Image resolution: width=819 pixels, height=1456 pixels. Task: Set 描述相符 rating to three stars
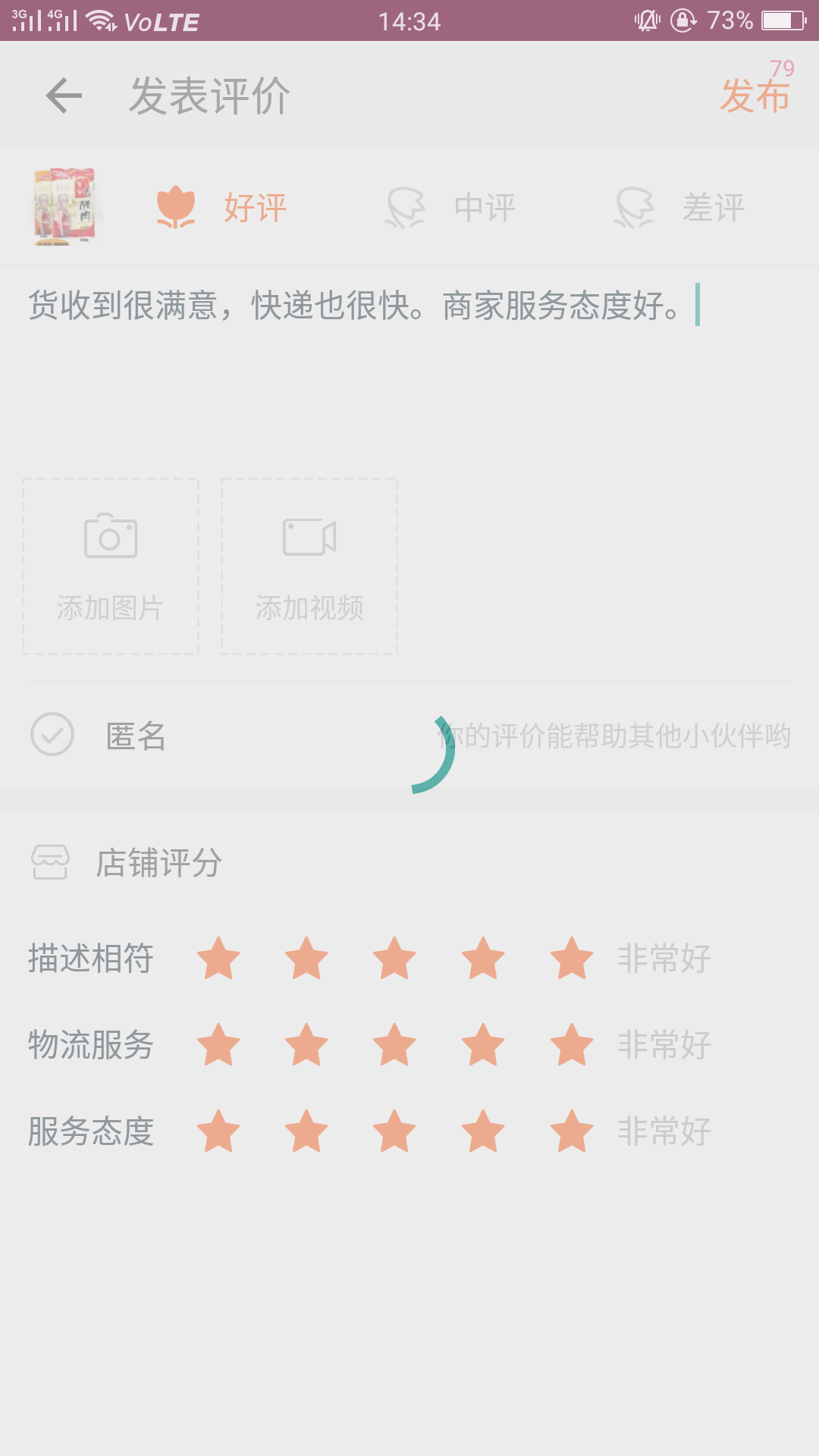coord(394,958)
